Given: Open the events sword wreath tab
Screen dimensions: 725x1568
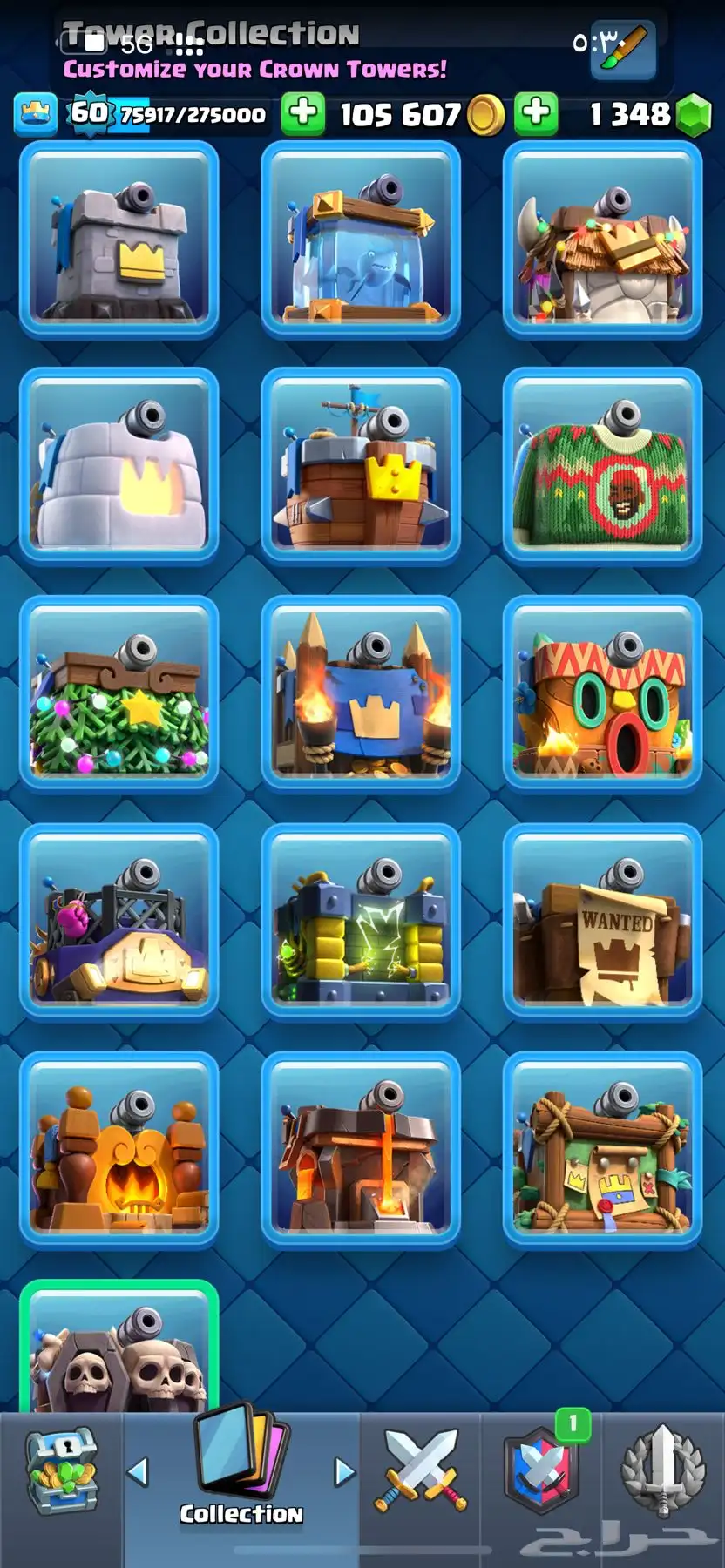Looking at the screenshot, I should pyautogui.click(x=662, y=1472).
